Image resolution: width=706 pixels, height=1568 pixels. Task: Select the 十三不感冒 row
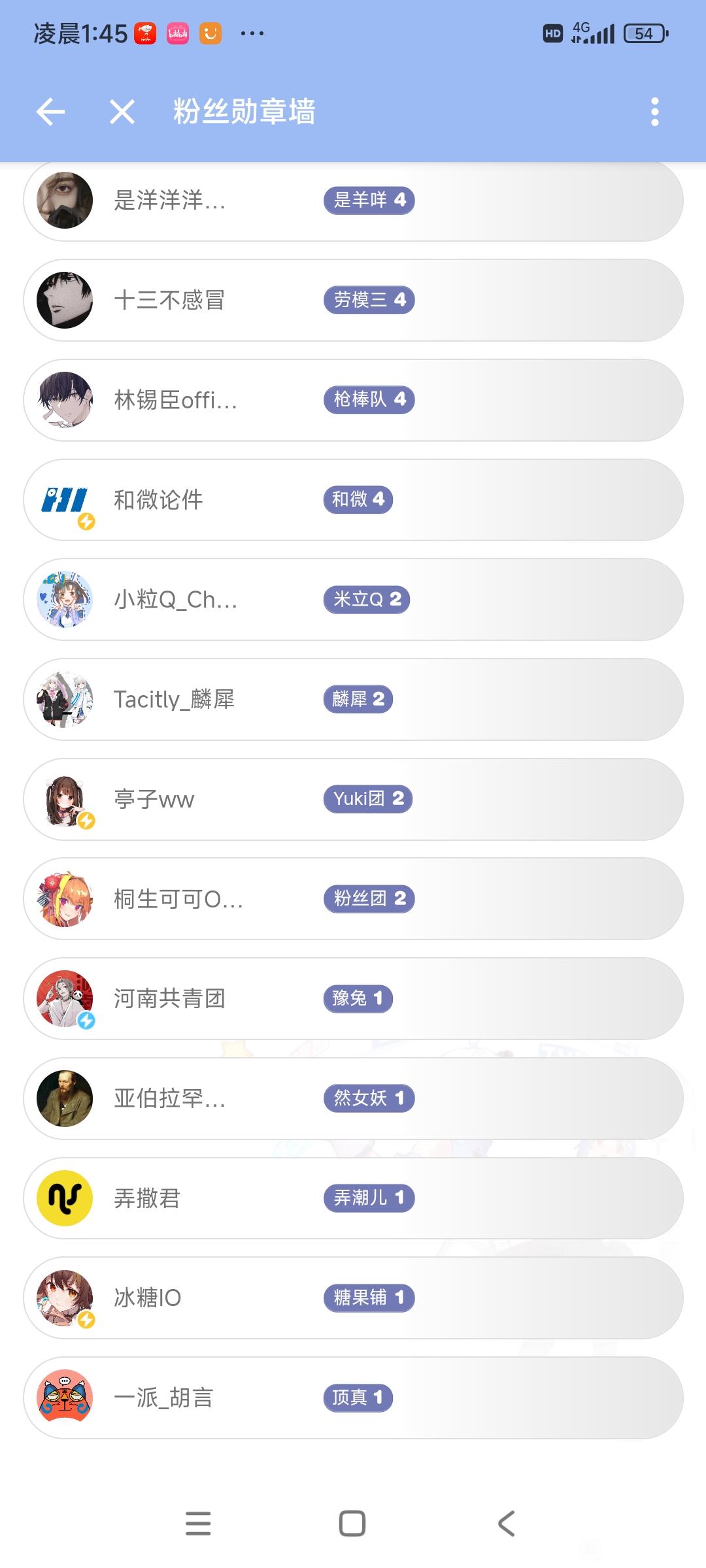point(353,301)
